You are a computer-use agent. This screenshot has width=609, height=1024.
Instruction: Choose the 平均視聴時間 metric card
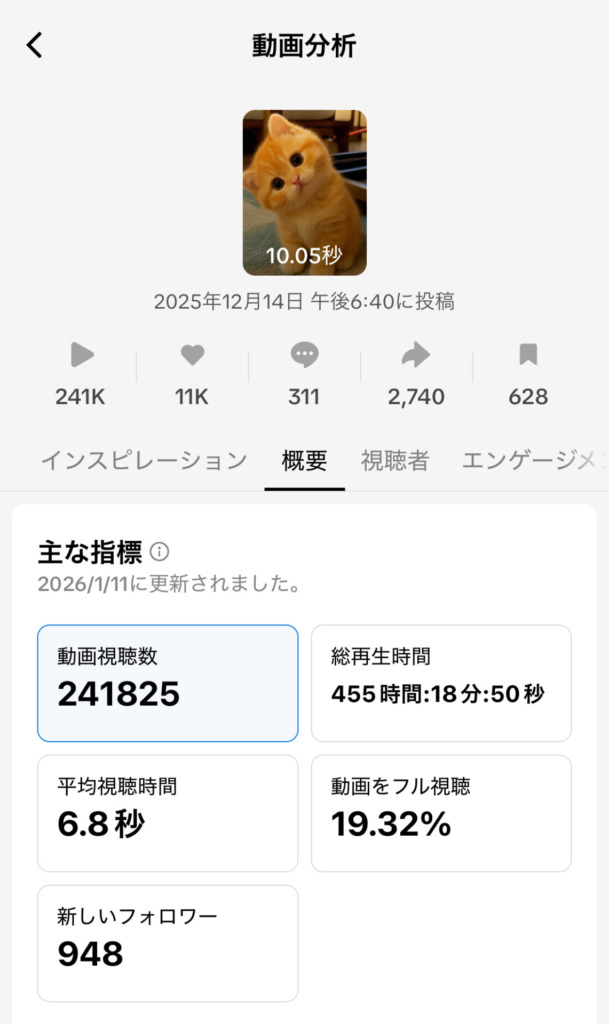coord(168,813)
